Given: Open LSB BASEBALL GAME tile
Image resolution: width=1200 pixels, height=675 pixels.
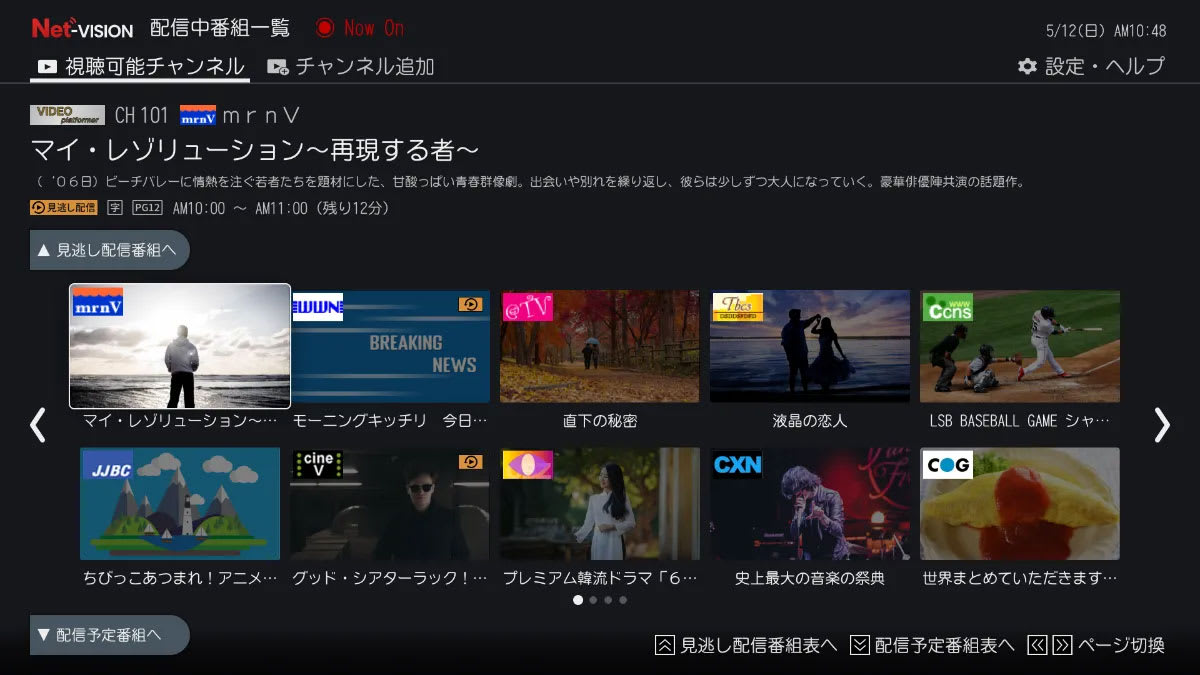Looking at the screenshot, I should pyautogui.click(x=1020, y=346).
